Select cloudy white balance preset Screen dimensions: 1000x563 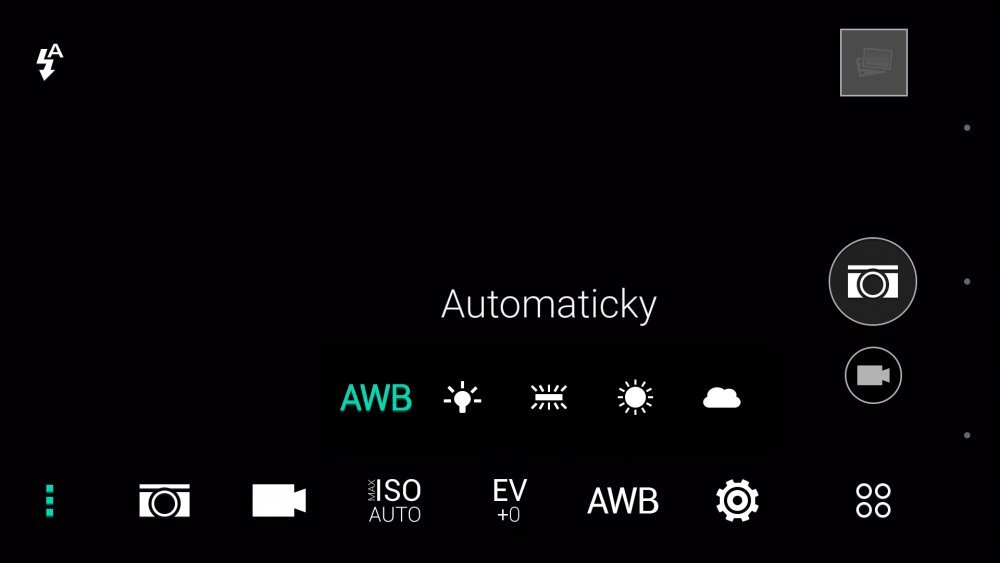point(721,398)
